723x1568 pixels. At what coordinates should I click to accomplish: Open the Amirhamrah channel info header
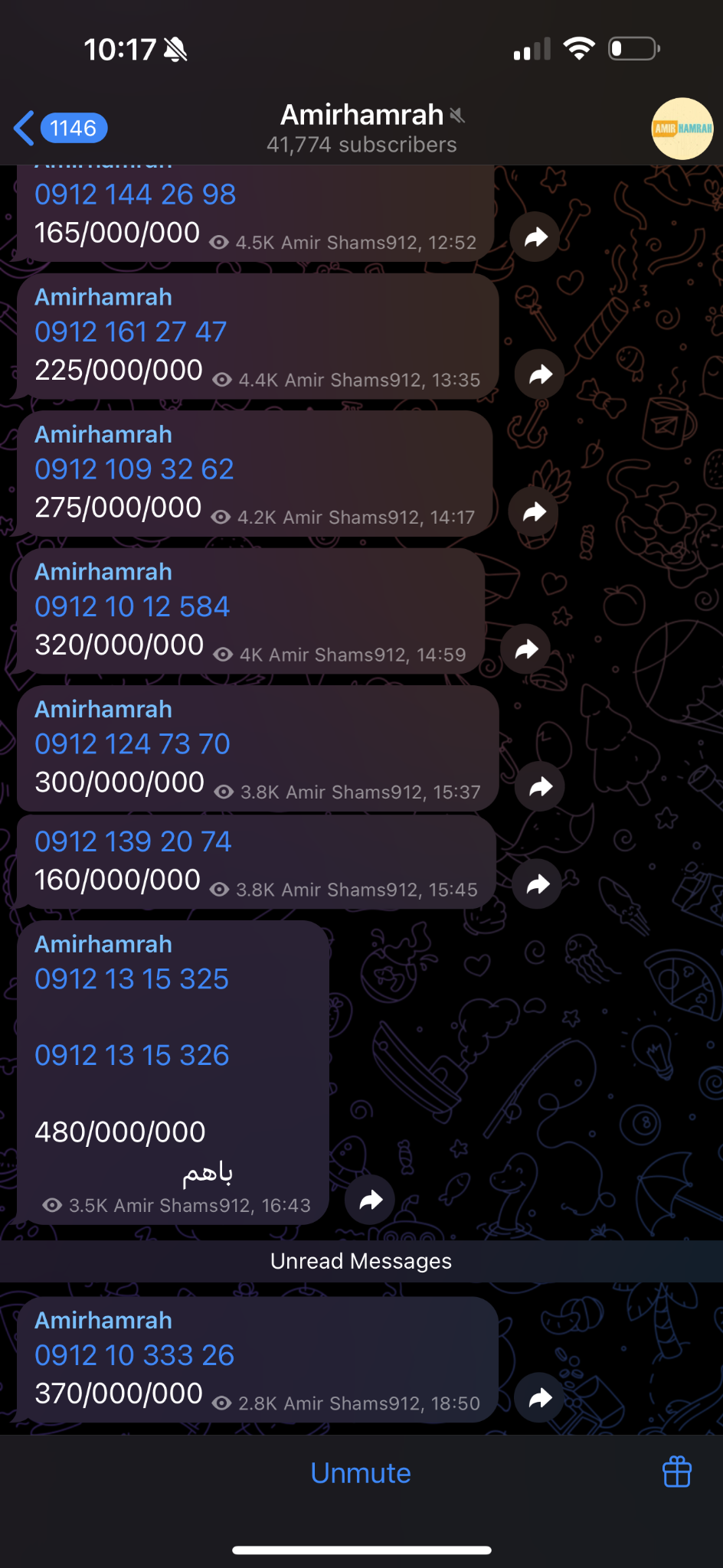click(361, 128)
